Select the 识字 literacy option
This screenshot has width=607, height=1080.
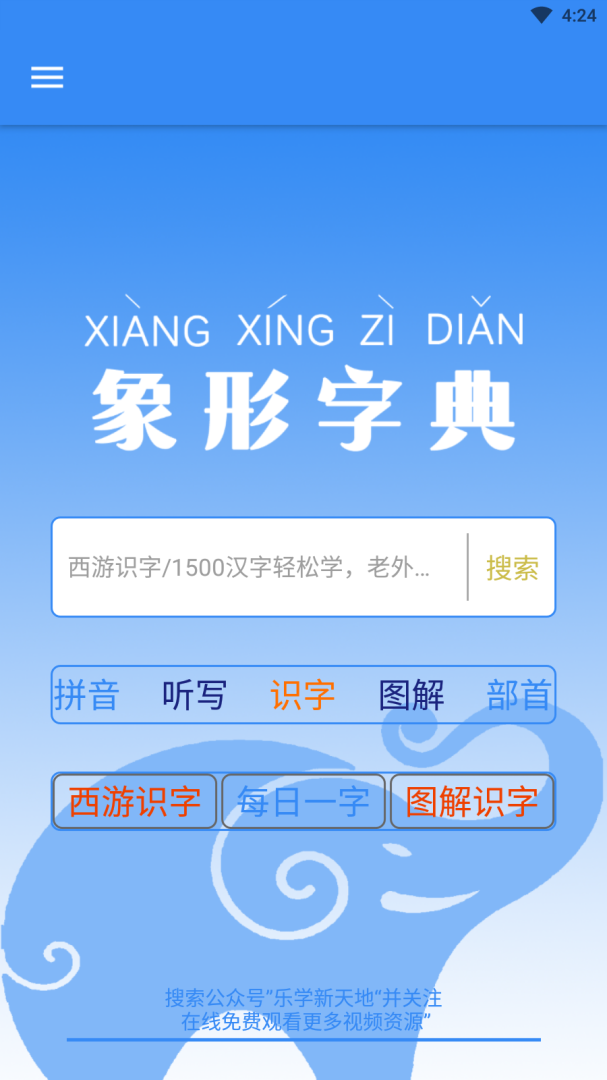303,695
